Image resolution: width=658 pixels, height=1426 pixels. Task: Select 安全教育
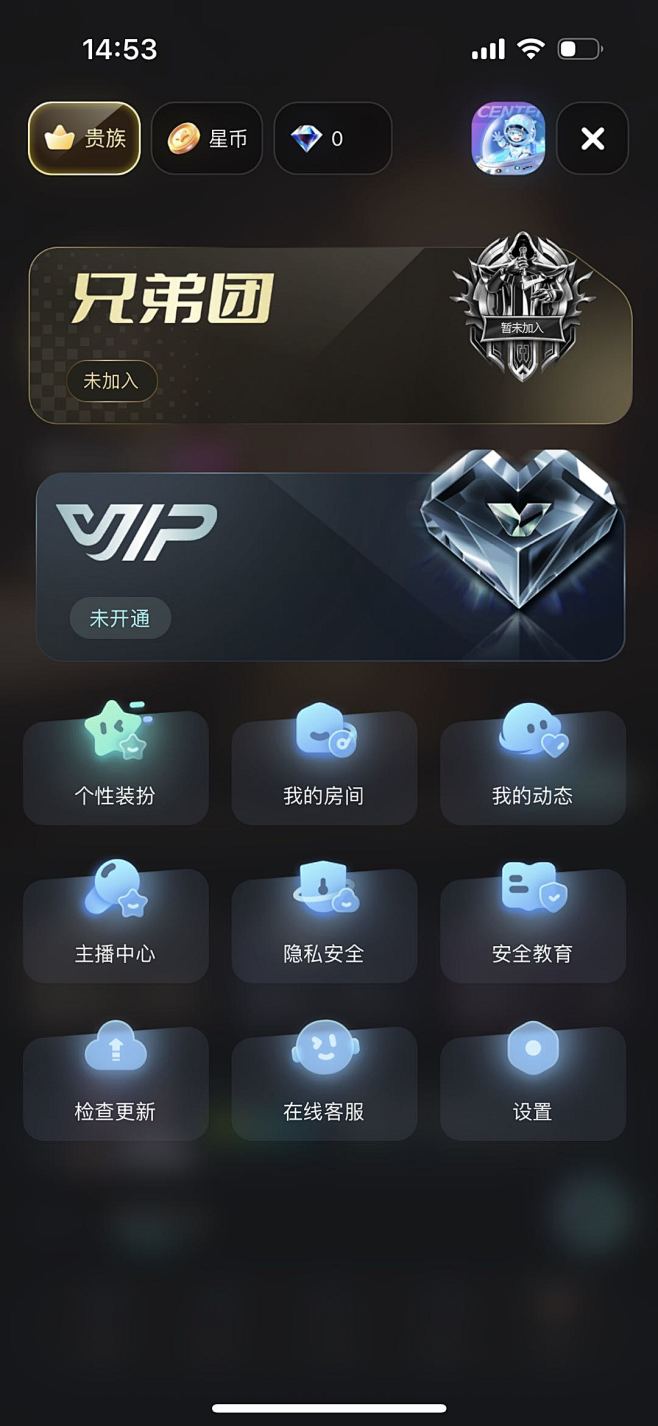(533, 925)
